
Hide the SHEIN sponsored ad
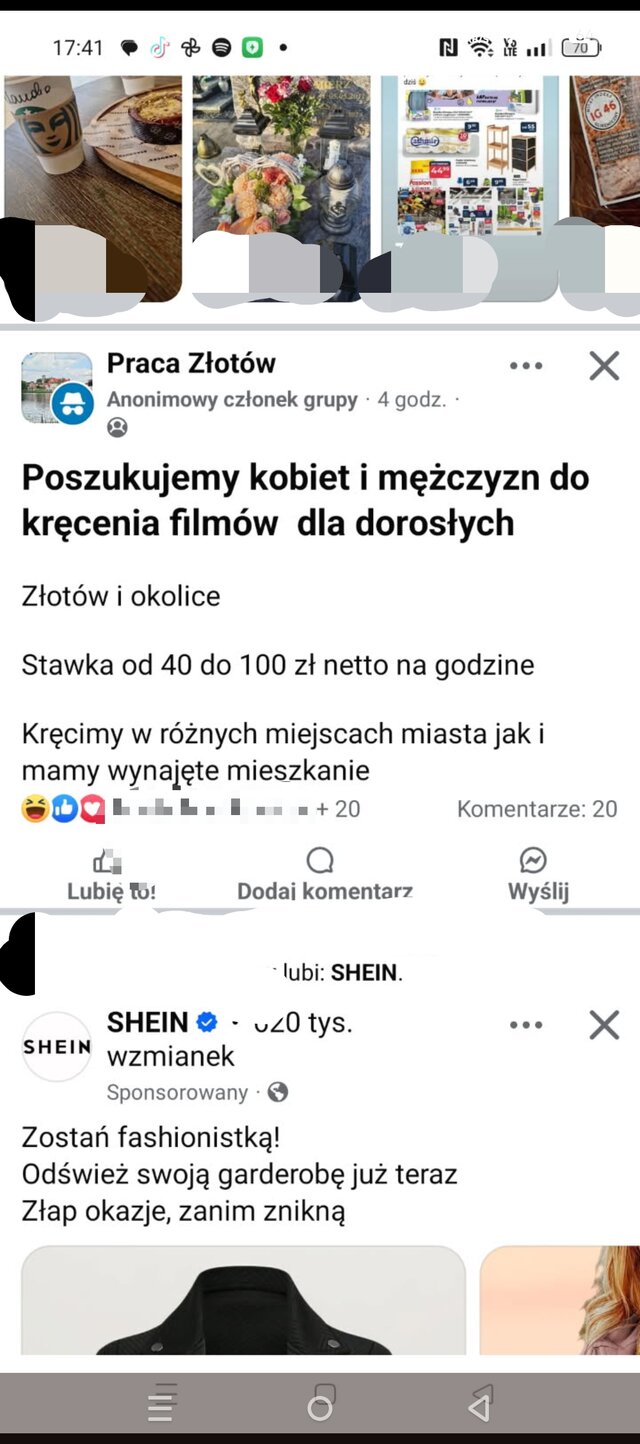pyautogui.click(x=604, y=1025)
